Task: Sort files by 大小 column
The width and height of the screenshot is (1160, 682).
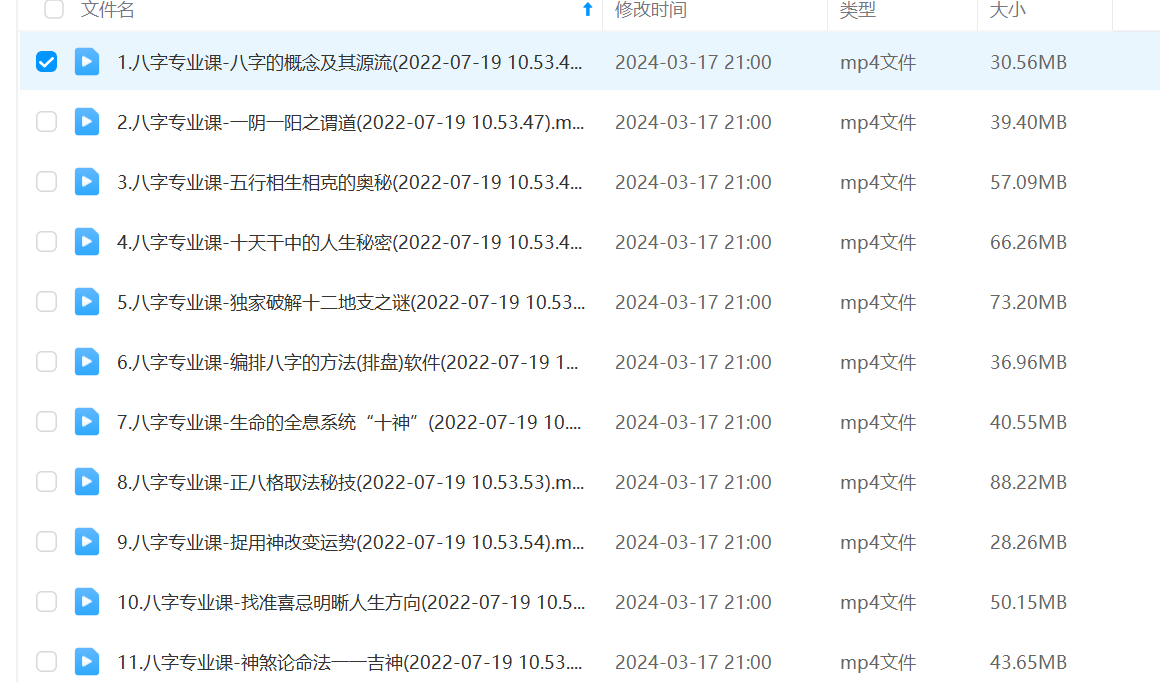Action: [x=1007, y=10]
